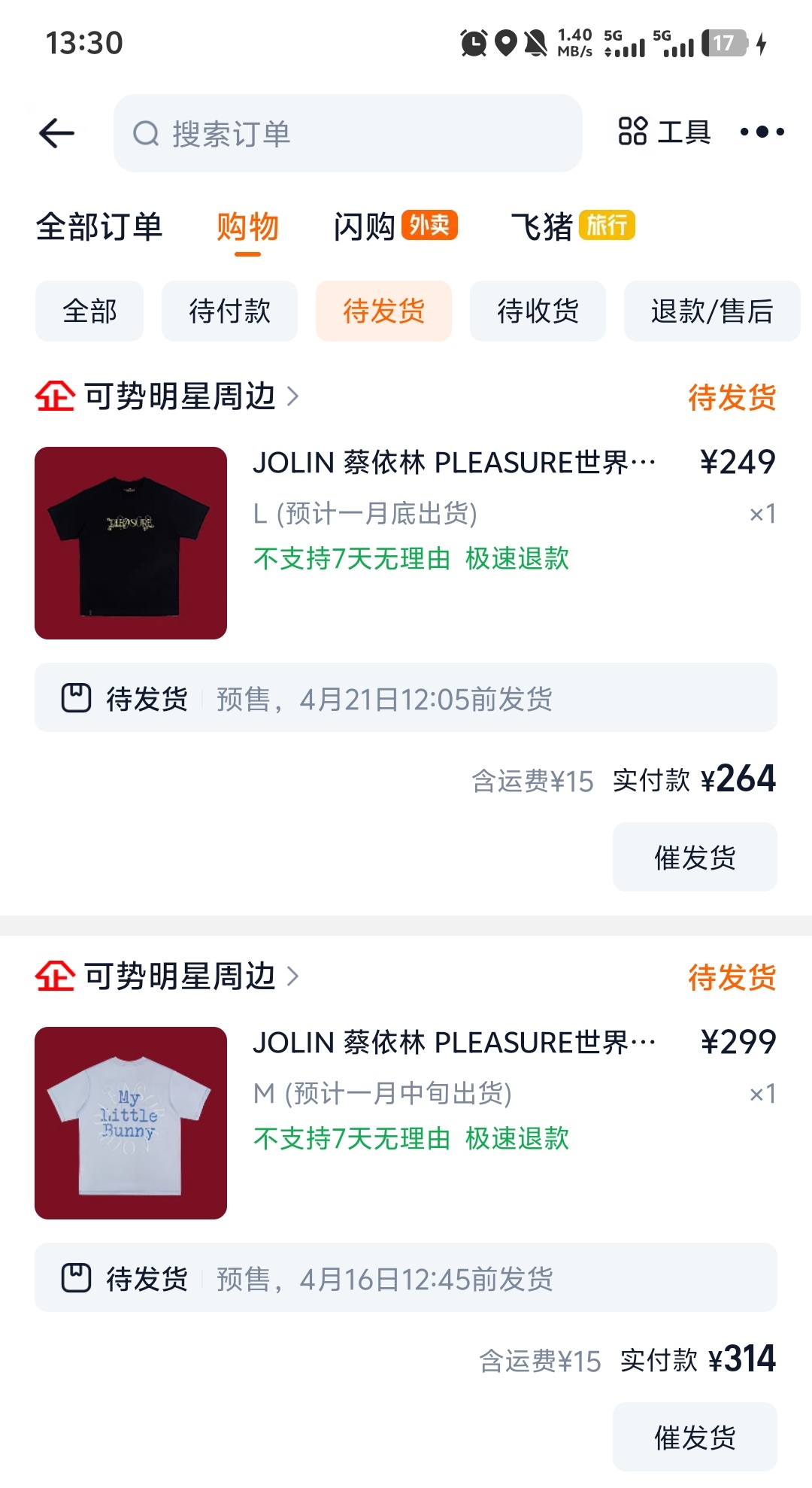Switch to the 飞猪 旅行 tab

pyautogui.click(x=573, y=226)
